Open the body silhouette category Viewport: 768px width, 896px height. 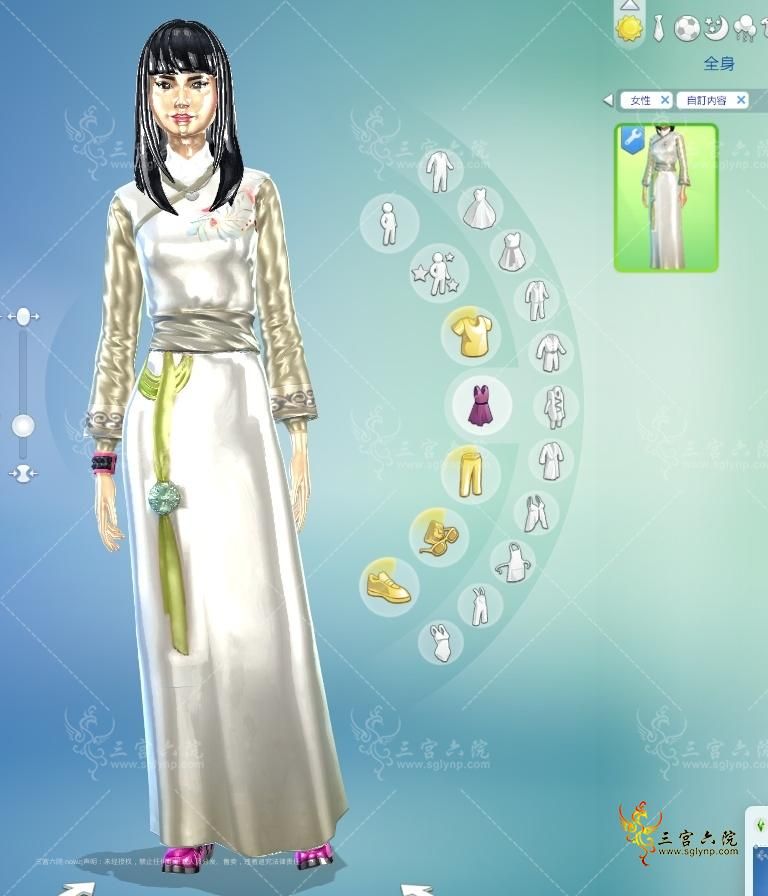(389, 222)
